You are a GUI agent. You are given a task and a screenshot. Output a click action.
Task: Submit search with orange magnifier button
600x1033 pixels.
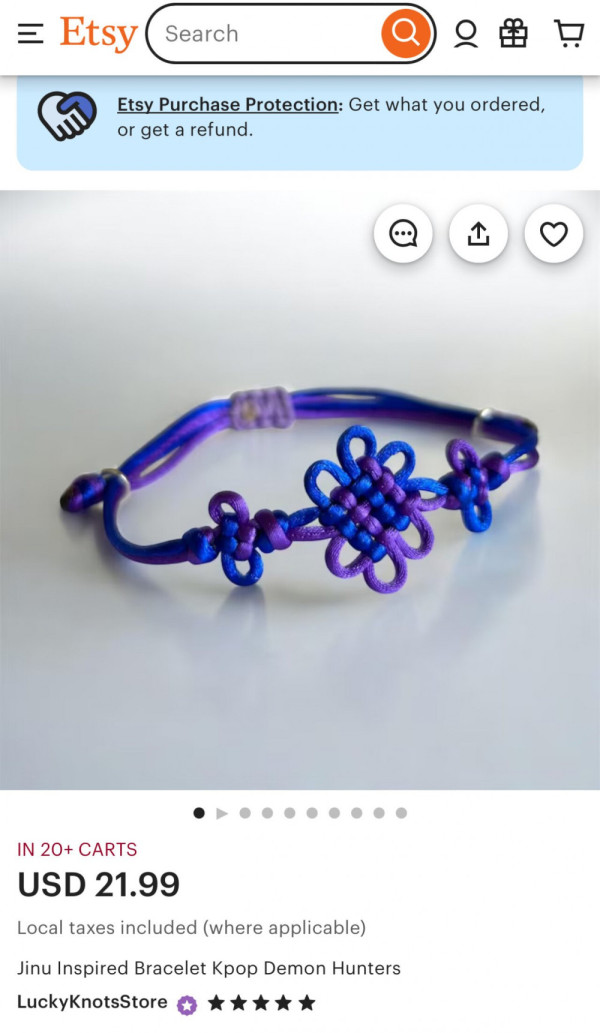click(405, 34)
